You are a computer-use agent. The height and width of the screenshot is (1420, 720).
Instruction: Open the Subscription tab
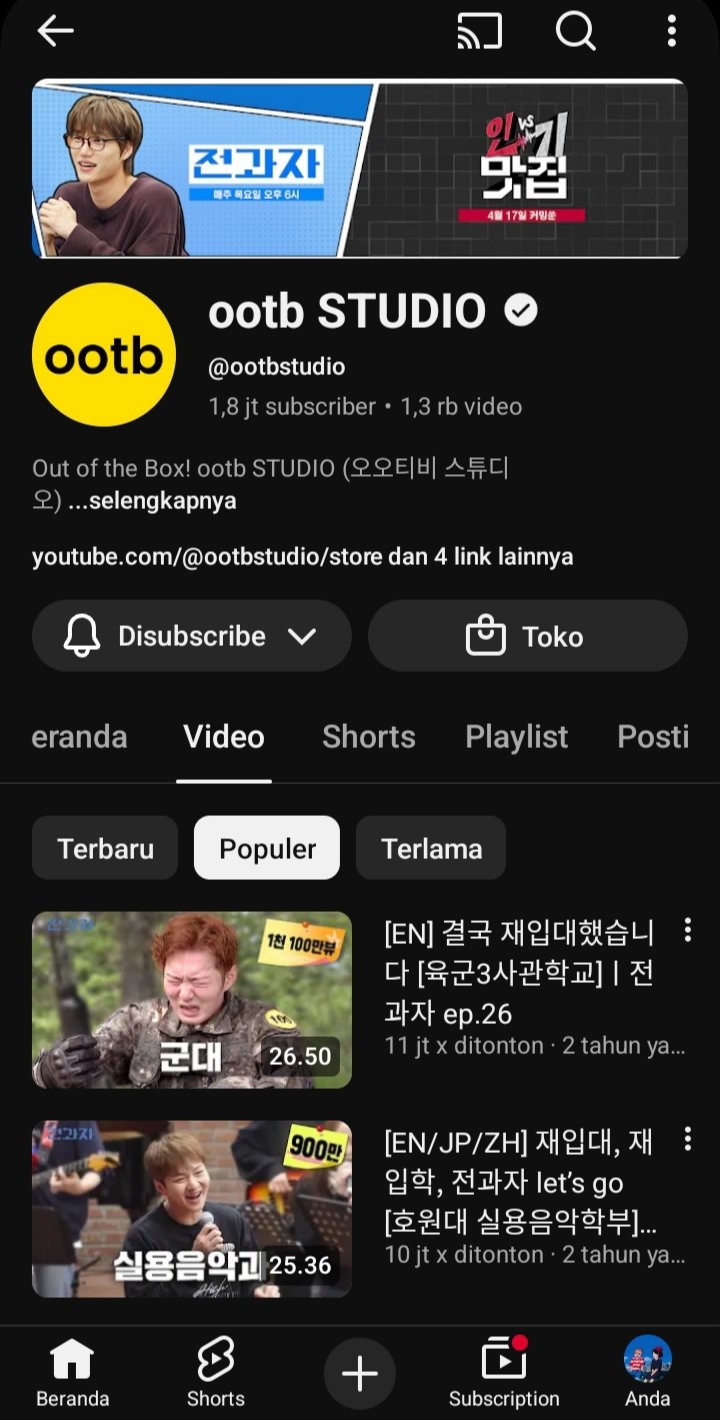504,1373
